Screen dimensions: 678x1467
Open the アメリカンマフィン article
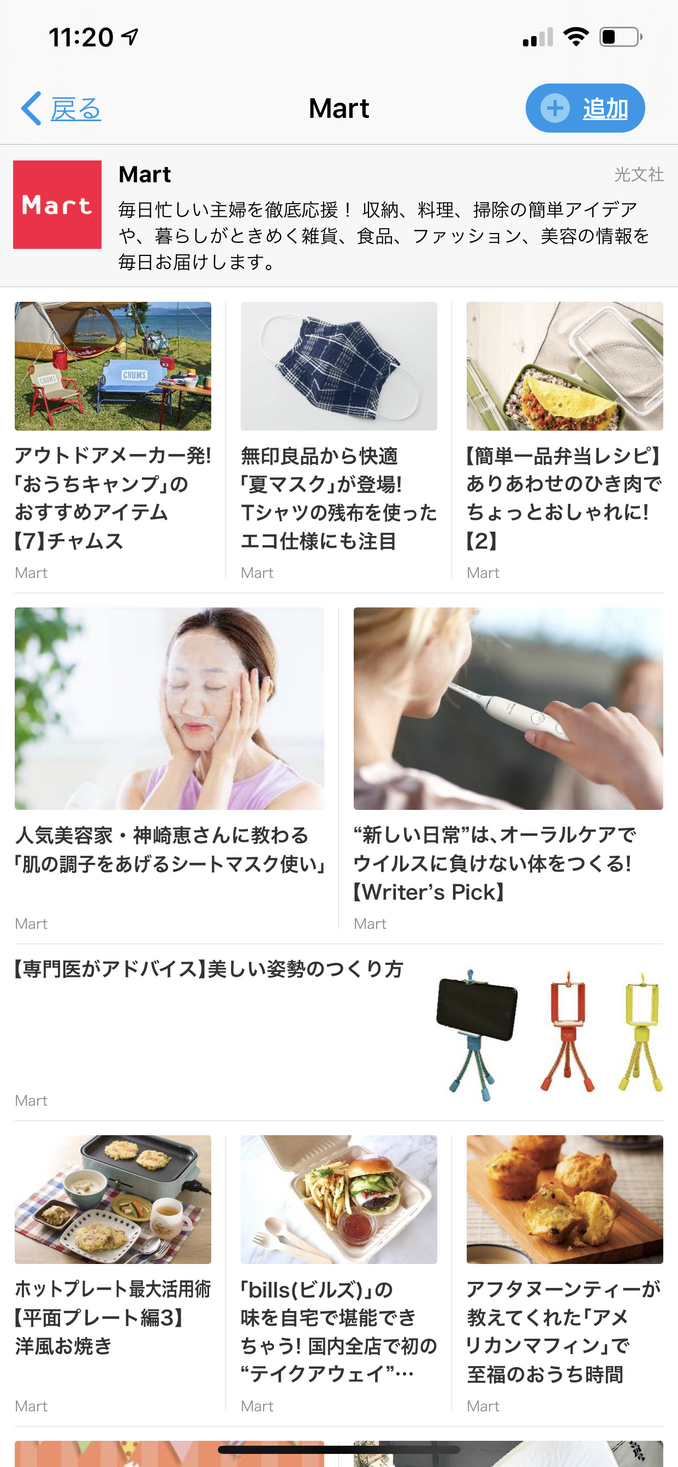pyautogui.click(x=564, y=1330)
